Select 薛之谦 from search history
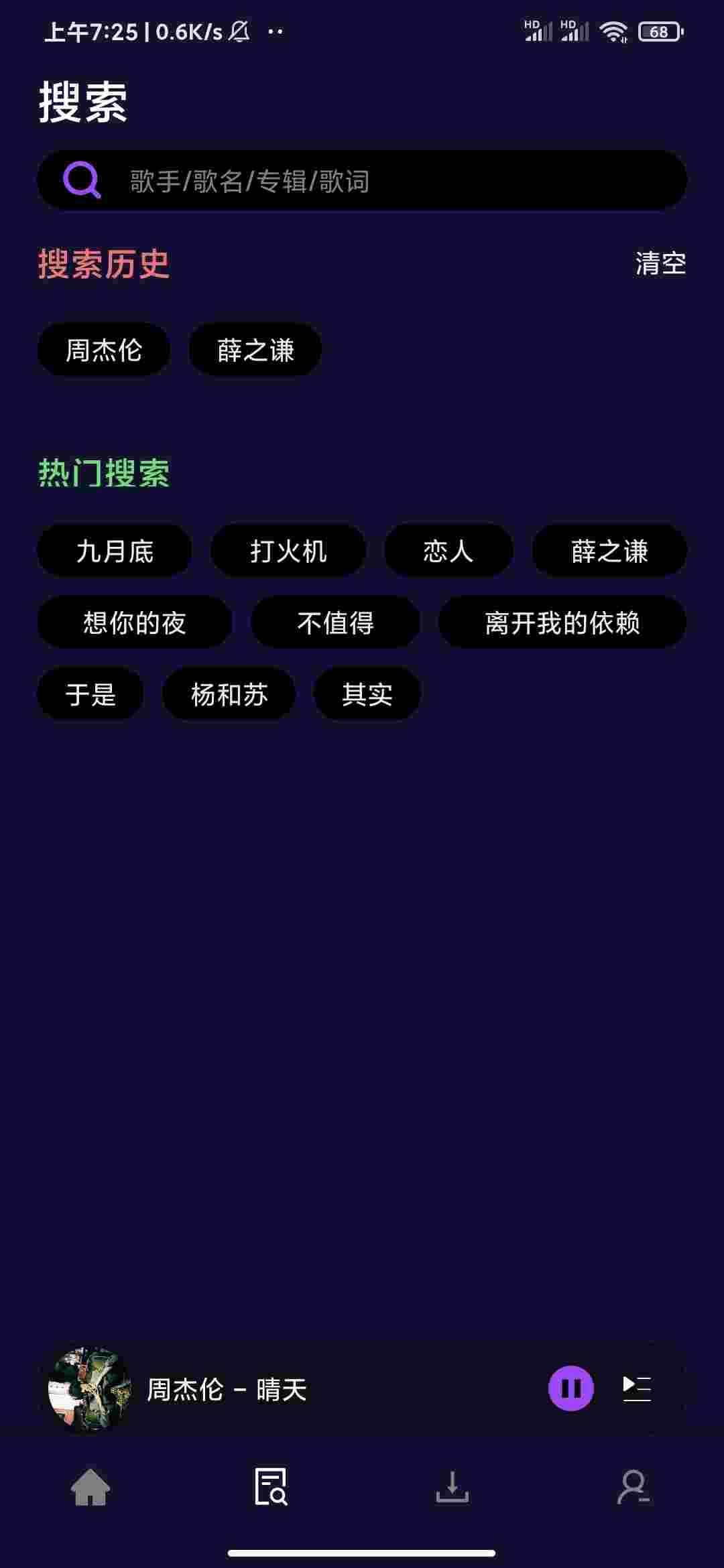Screen dimensions: 724x1568 [x=255, y=350]
